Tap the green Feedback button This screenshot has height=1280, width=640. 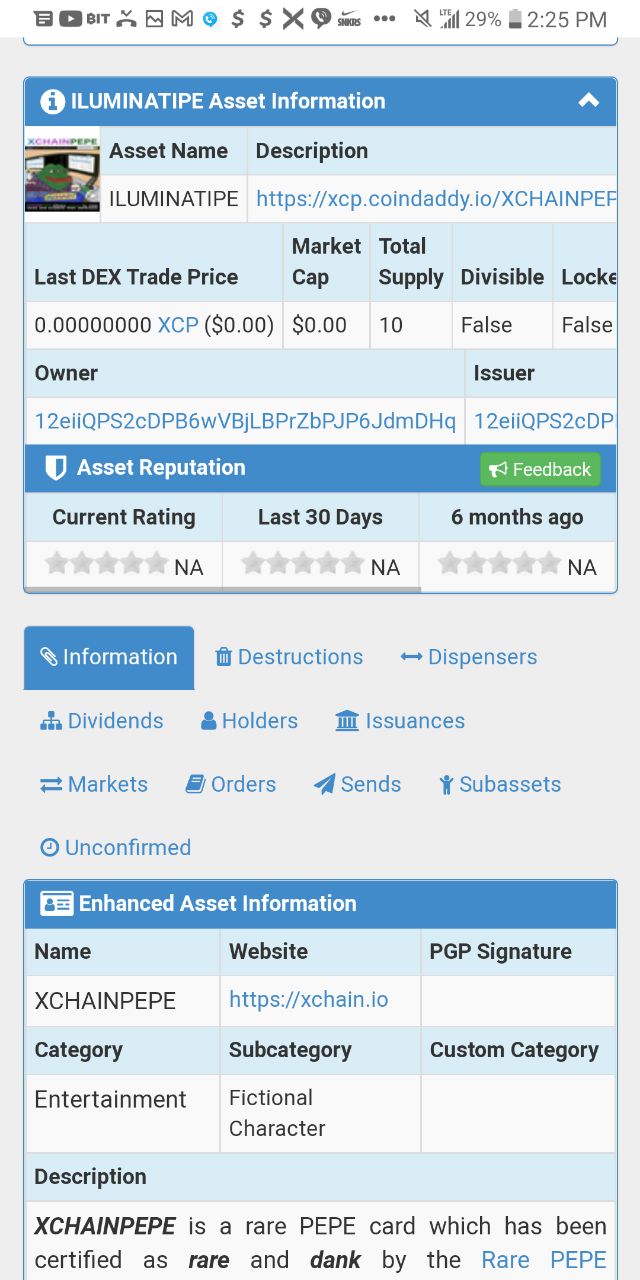coord(540,469)
